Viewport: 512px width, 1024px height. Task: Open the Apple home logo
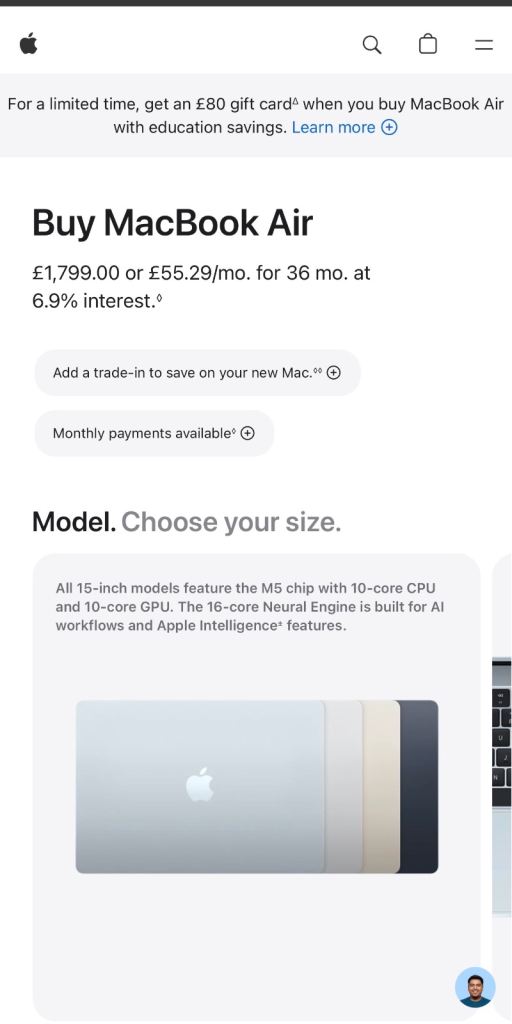(x=29, y=44)
